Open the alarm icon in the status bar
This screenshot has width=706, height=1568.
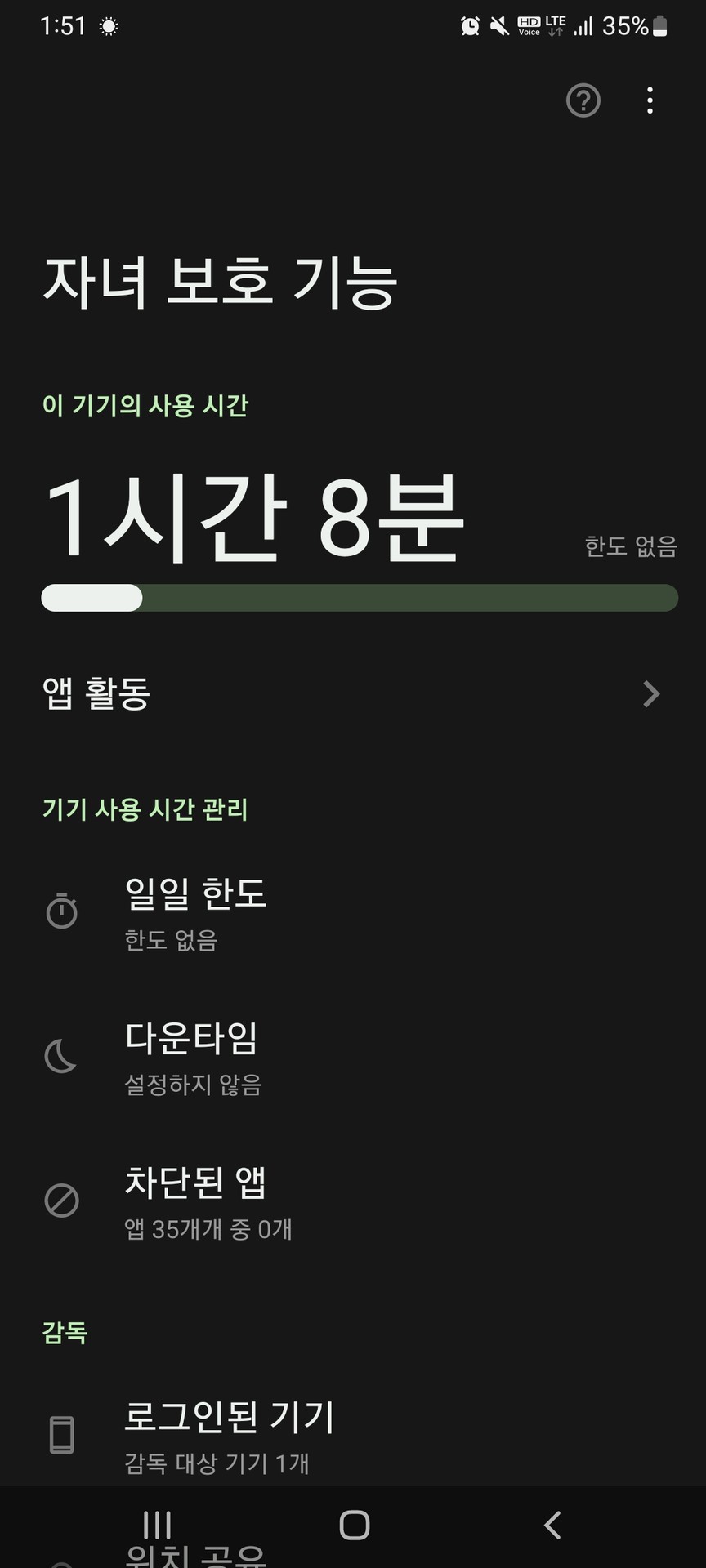coord(469,26)
